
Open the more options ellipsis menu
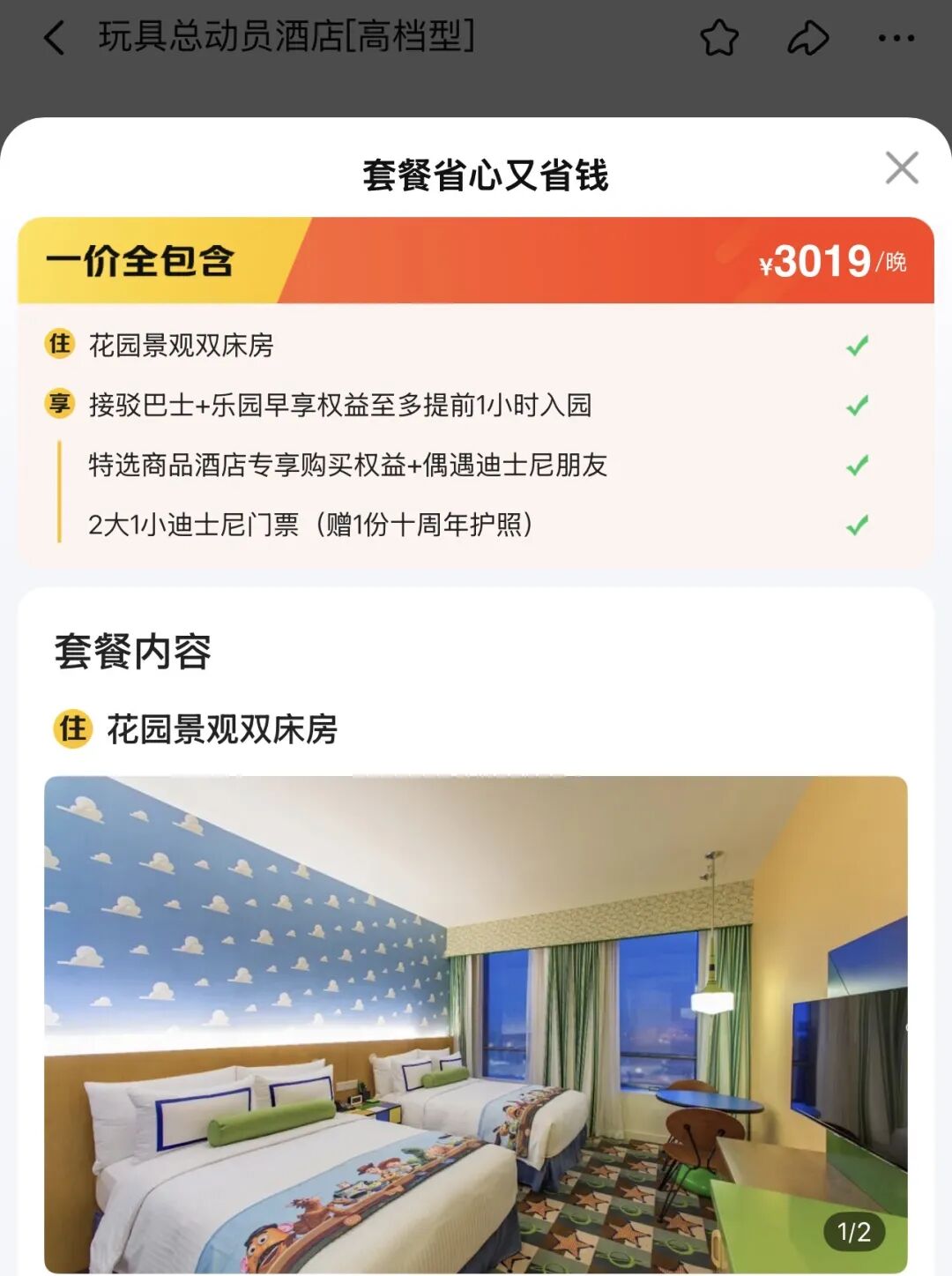[x=898, y=38]
